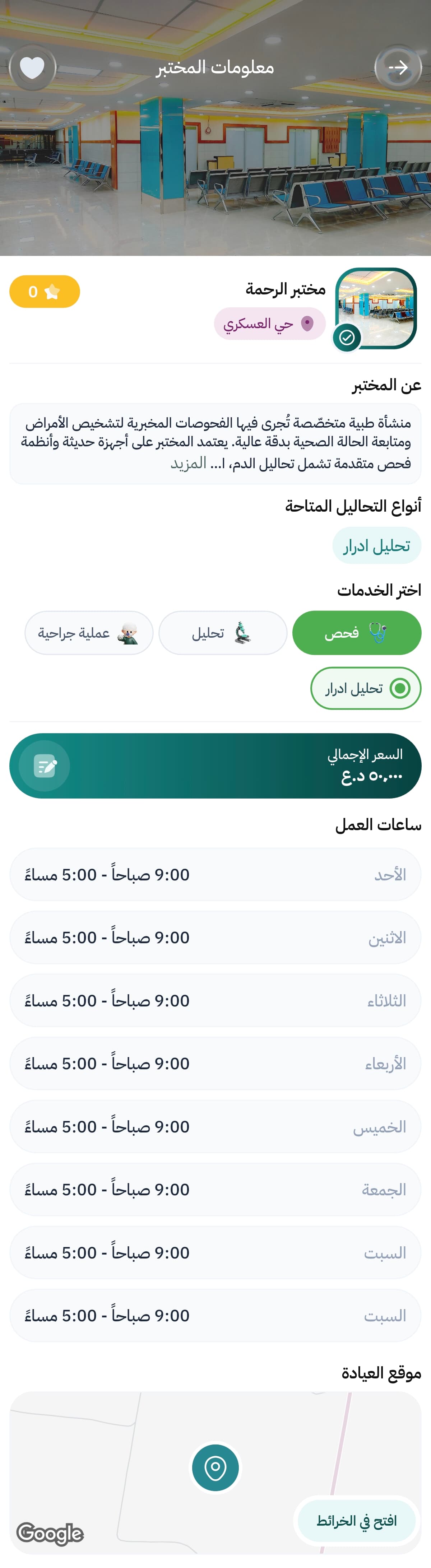
Task: Select the فحص service chip
Action: pos(357,633)
